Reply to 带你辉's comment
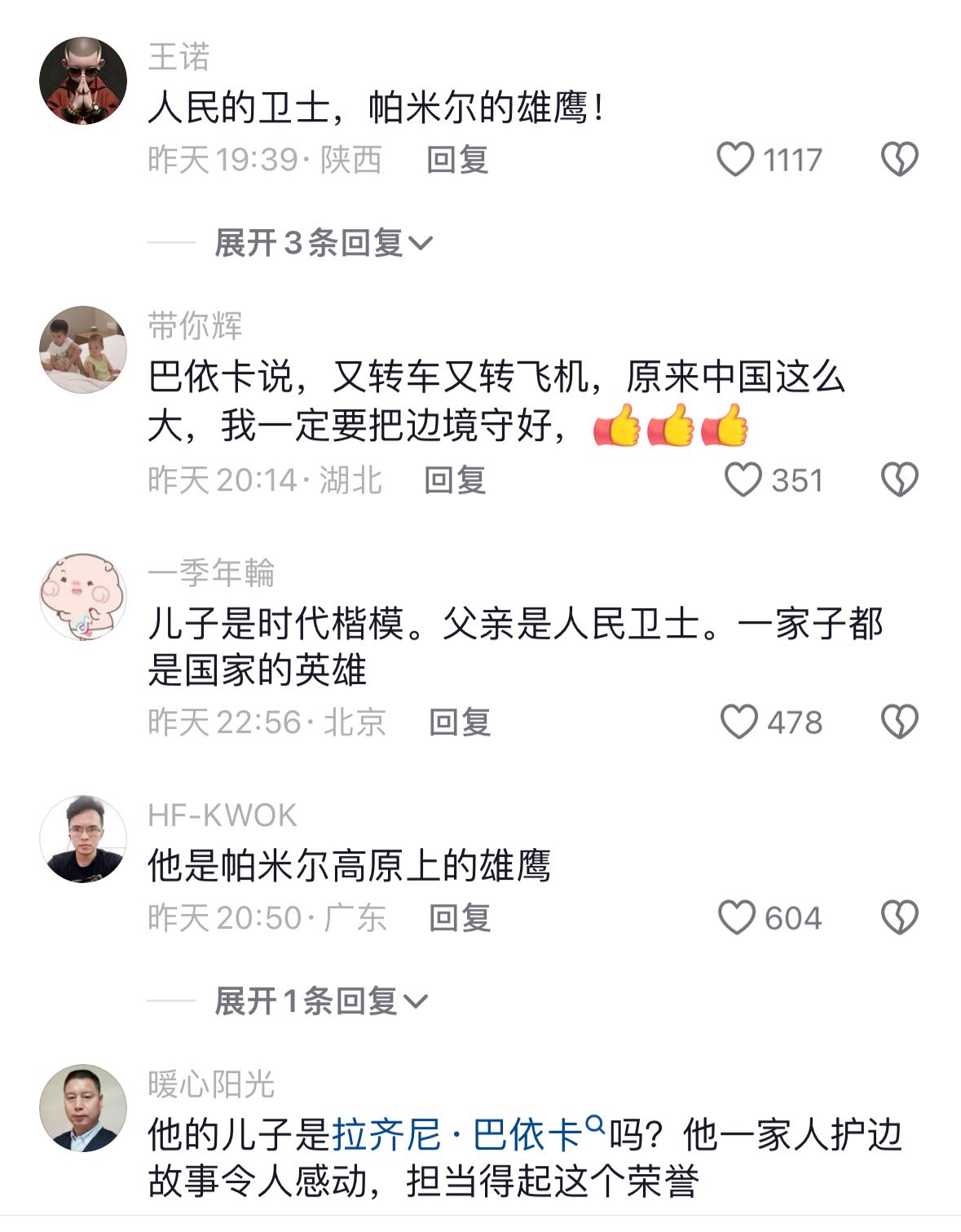This screenshot has height=1232, width=961. (x=455, y=480)
